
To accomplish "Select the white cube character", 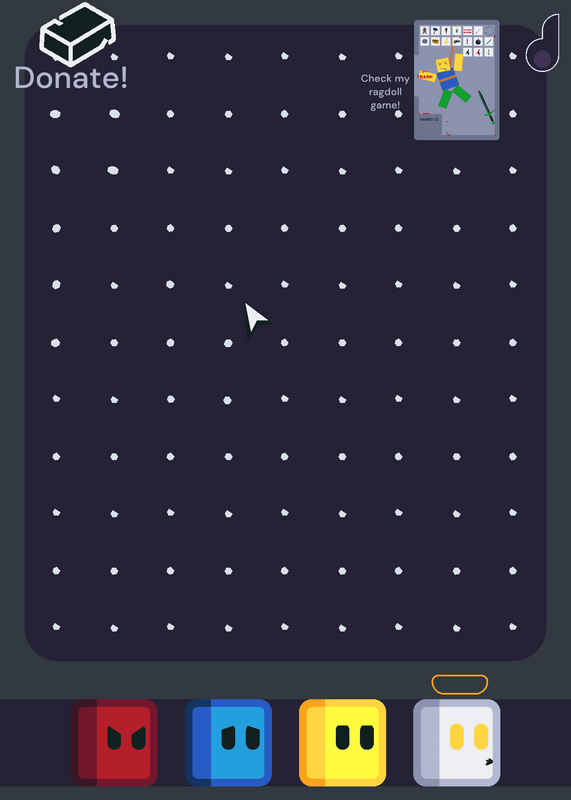I will click(457, 743).
